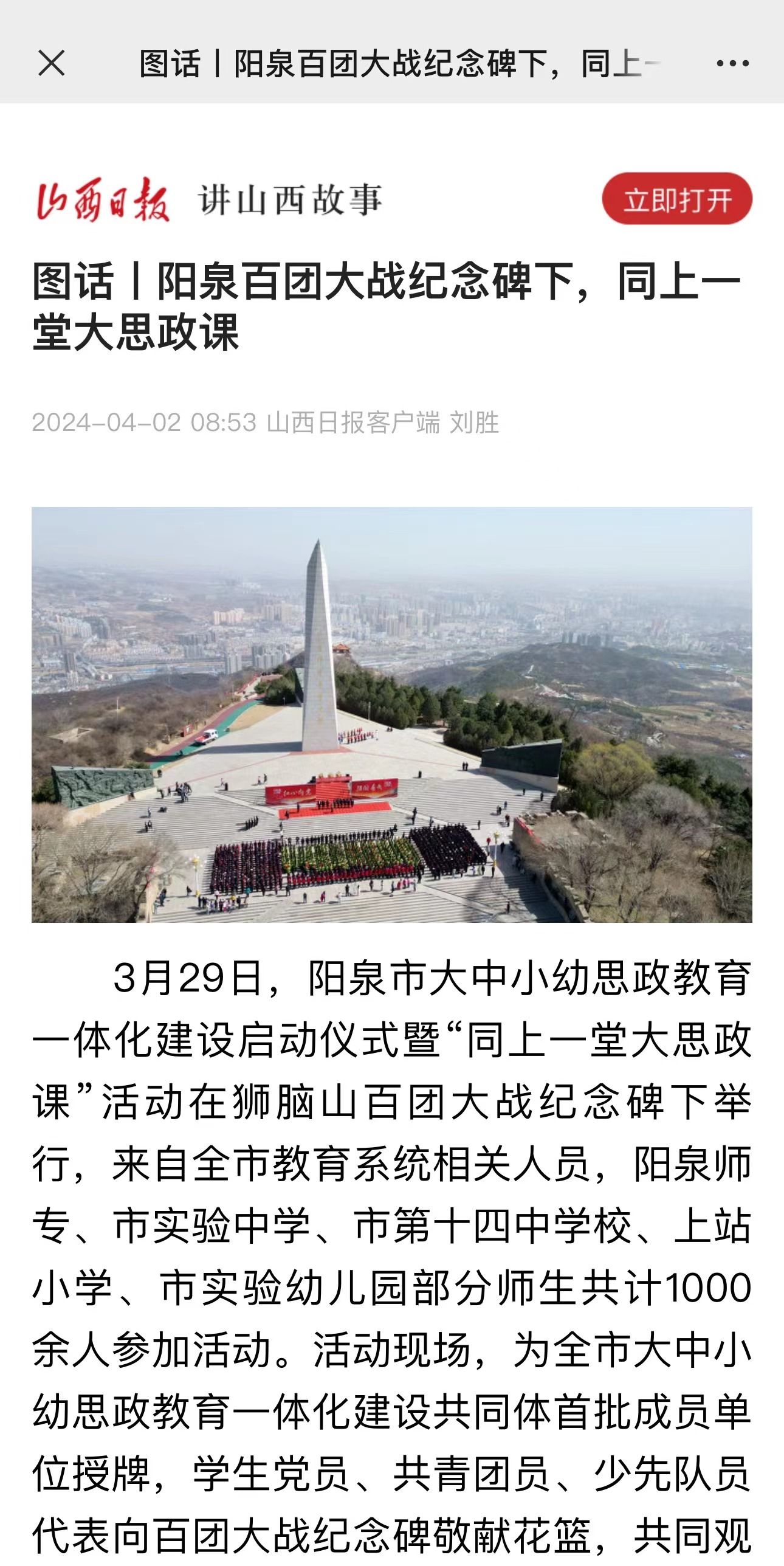View the memorial monument photo full screen
784x1566 pixels.
pyautogui.click(x=392, y=714)
